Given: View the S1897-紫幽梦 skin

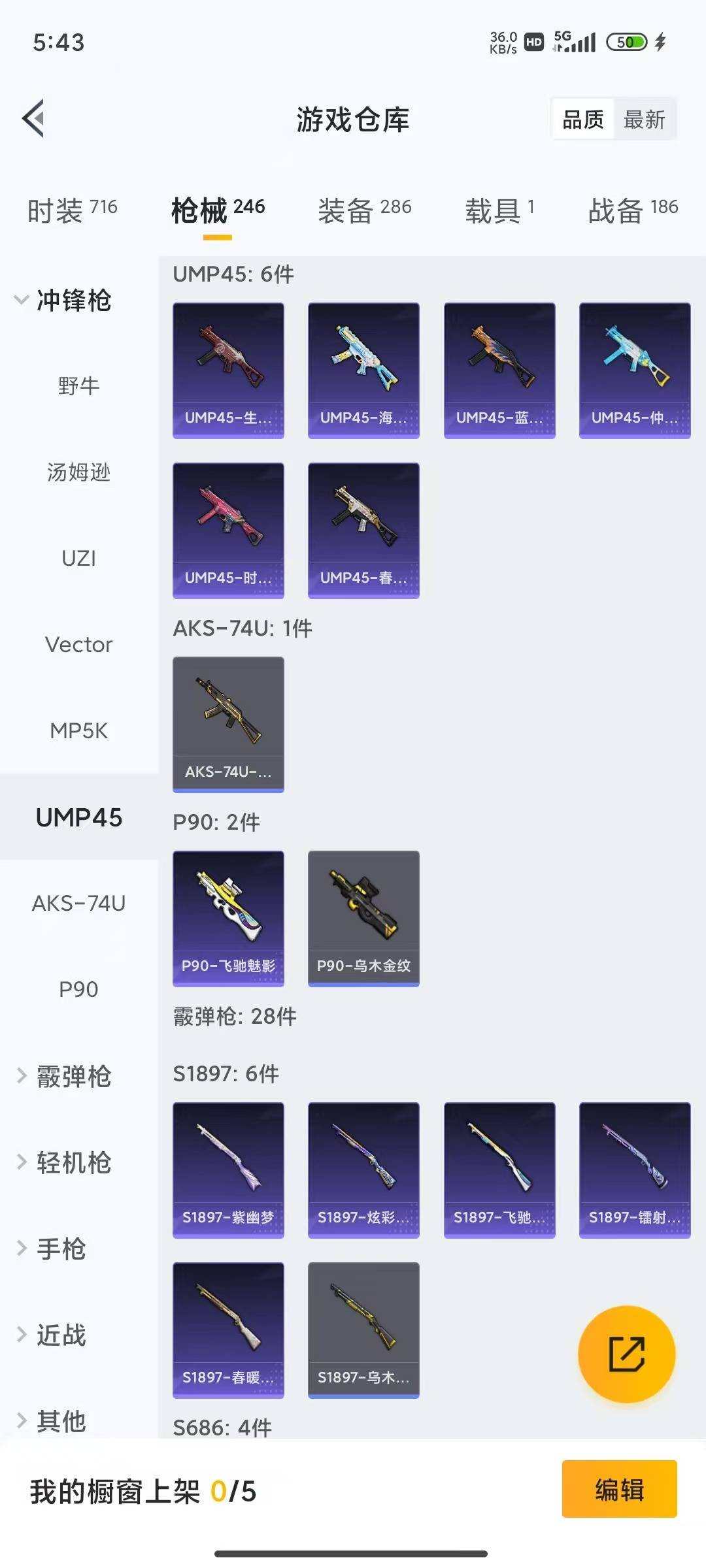Looking at the screenshot, I should pyautogui.click(x=228, y=1169).
